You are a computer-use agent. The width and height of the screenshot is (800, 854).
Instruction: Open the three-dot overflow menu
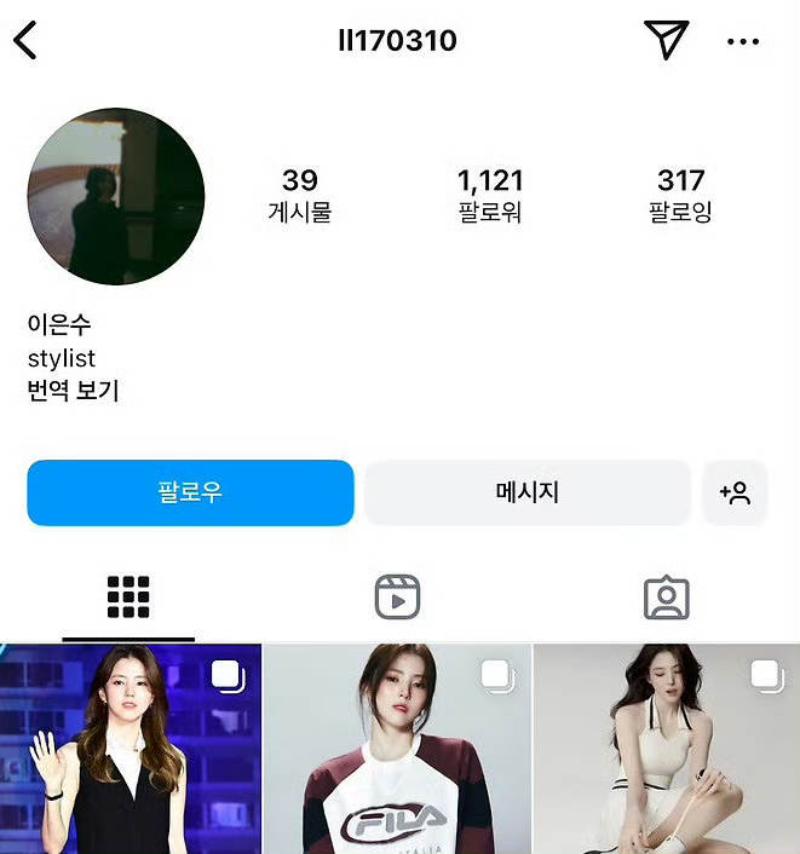click(743, 41)
